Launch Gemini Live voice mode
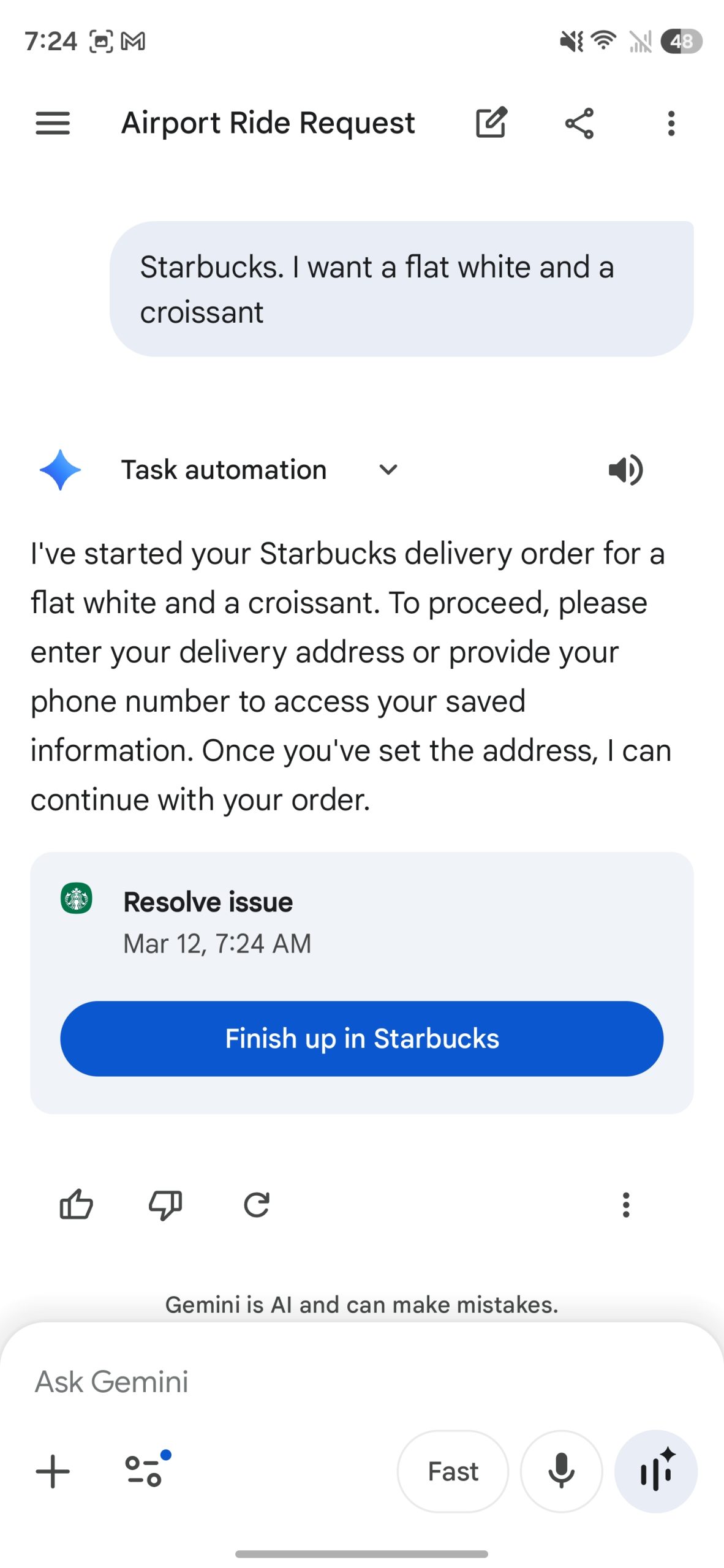 point(655,1471)
